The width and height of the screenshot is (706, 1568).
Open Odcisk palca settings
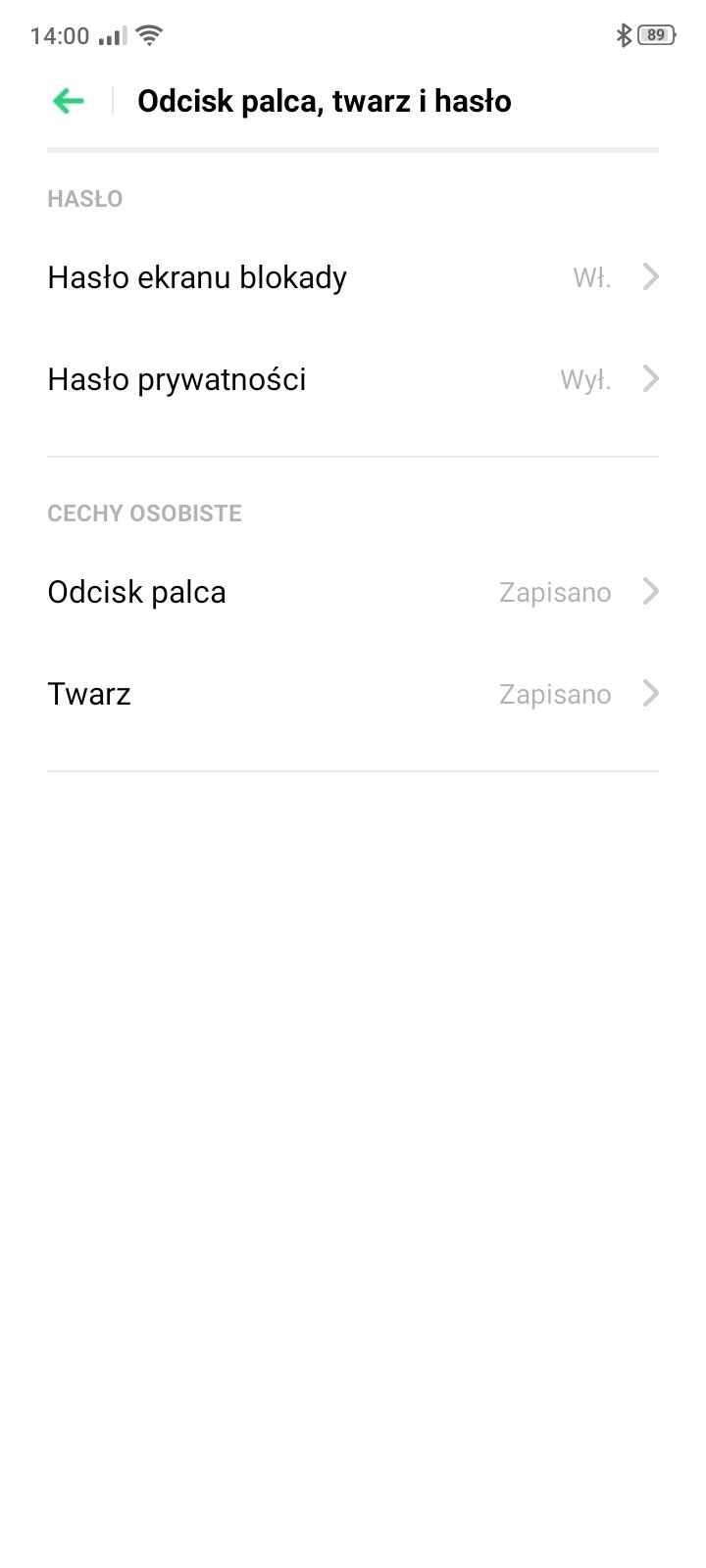(x=353, y=592)
